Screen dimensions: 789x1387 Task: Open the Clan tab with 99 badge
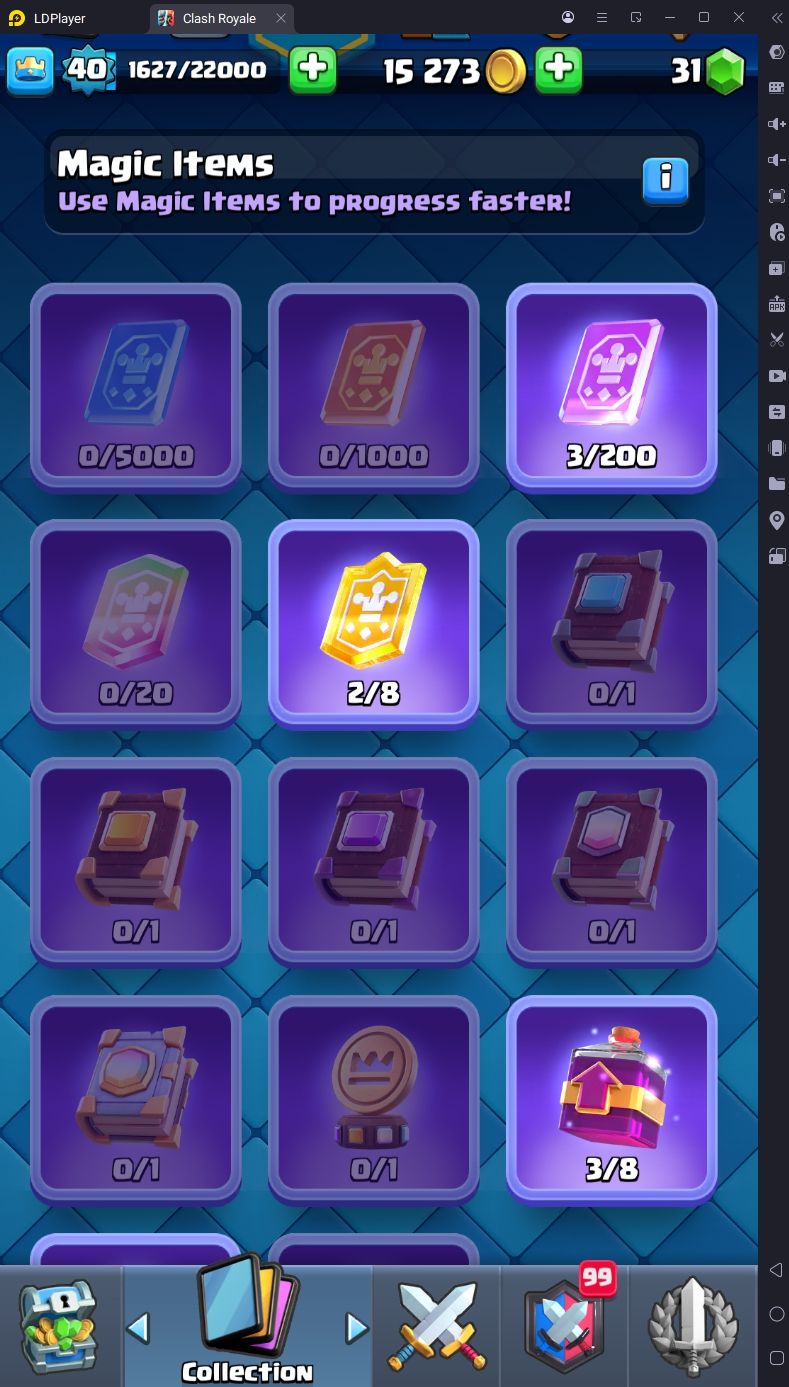(565, 1325)
